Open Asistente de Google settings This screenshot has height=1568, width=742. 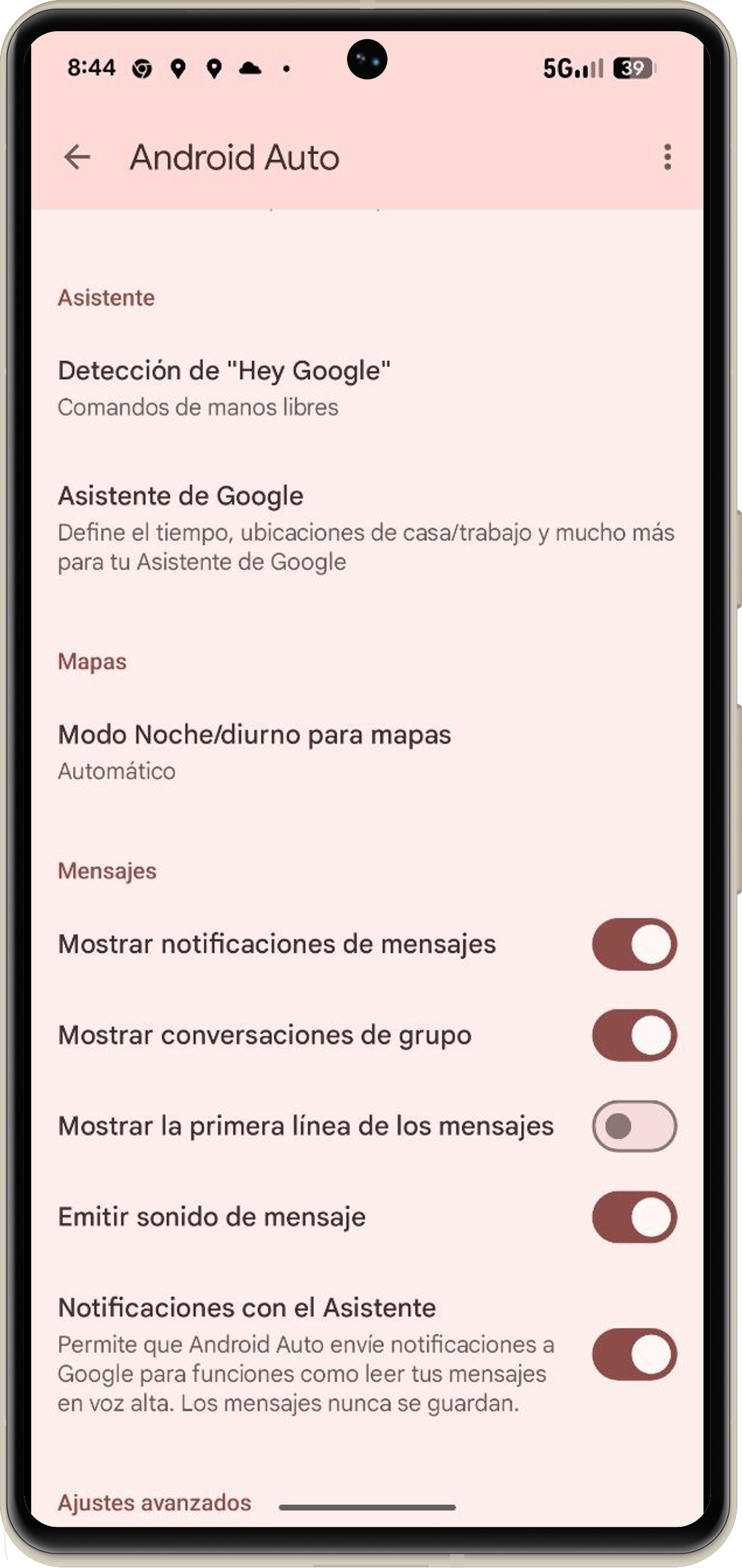pos(365,528)
